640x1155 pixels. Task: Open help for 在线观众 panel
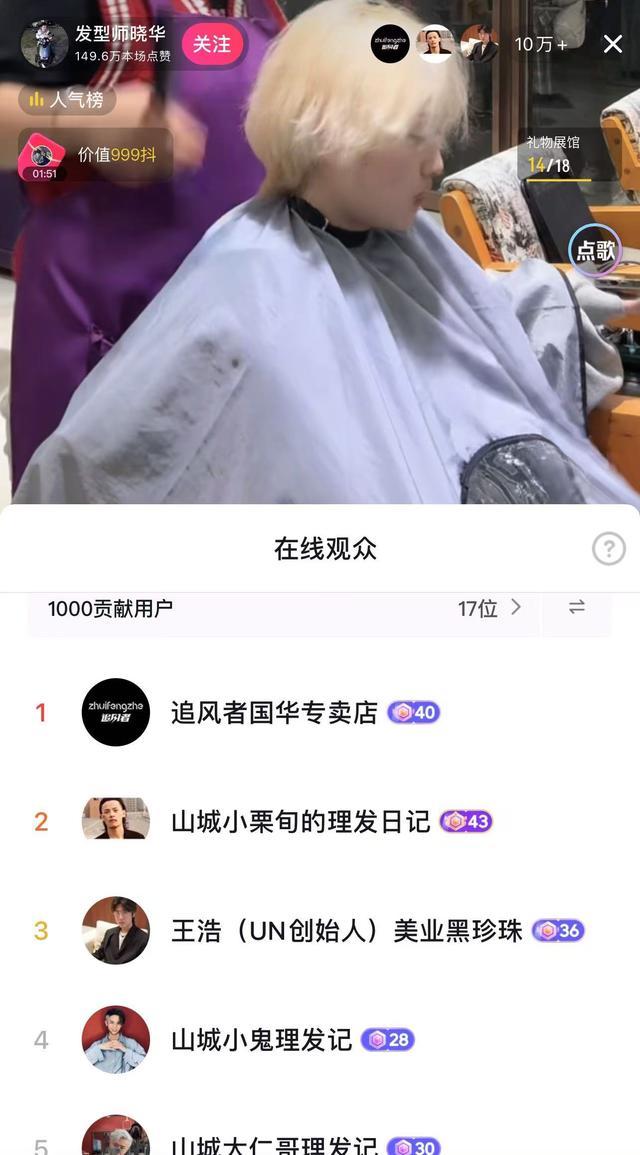click(608, 548)
